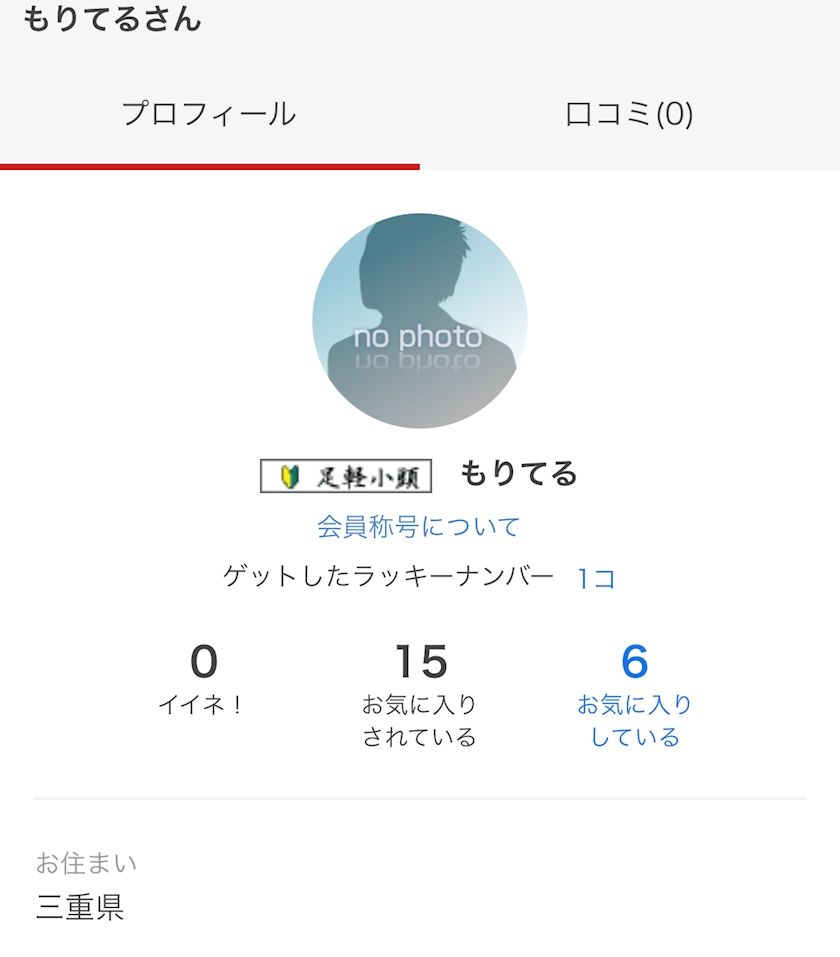This screenshot has width=840, height=957.
Task: Open the 口コミ(0) tab
Action: click(x=629, y=114)
